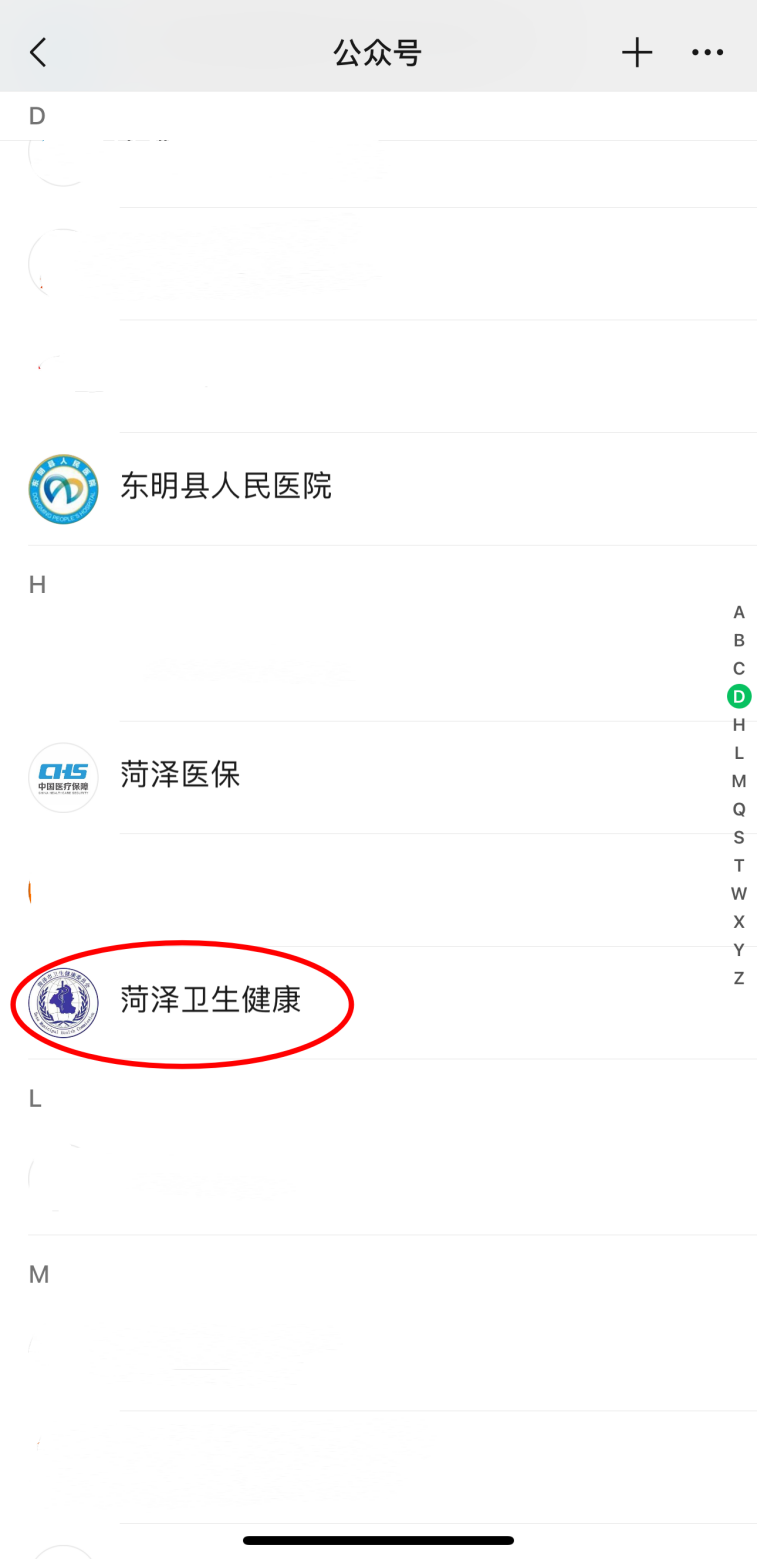The height and width of the screenshot is (1559, 757).
Task: Go back from the 公众号 list
Action: tap(38, 52)
